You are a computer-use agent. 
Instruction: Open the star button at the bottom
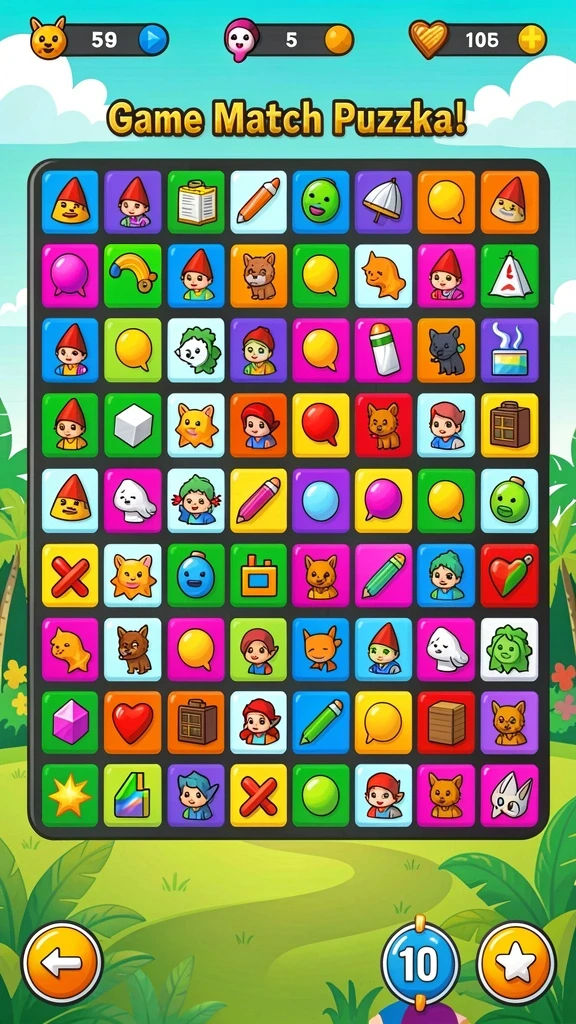pos(516,962)
